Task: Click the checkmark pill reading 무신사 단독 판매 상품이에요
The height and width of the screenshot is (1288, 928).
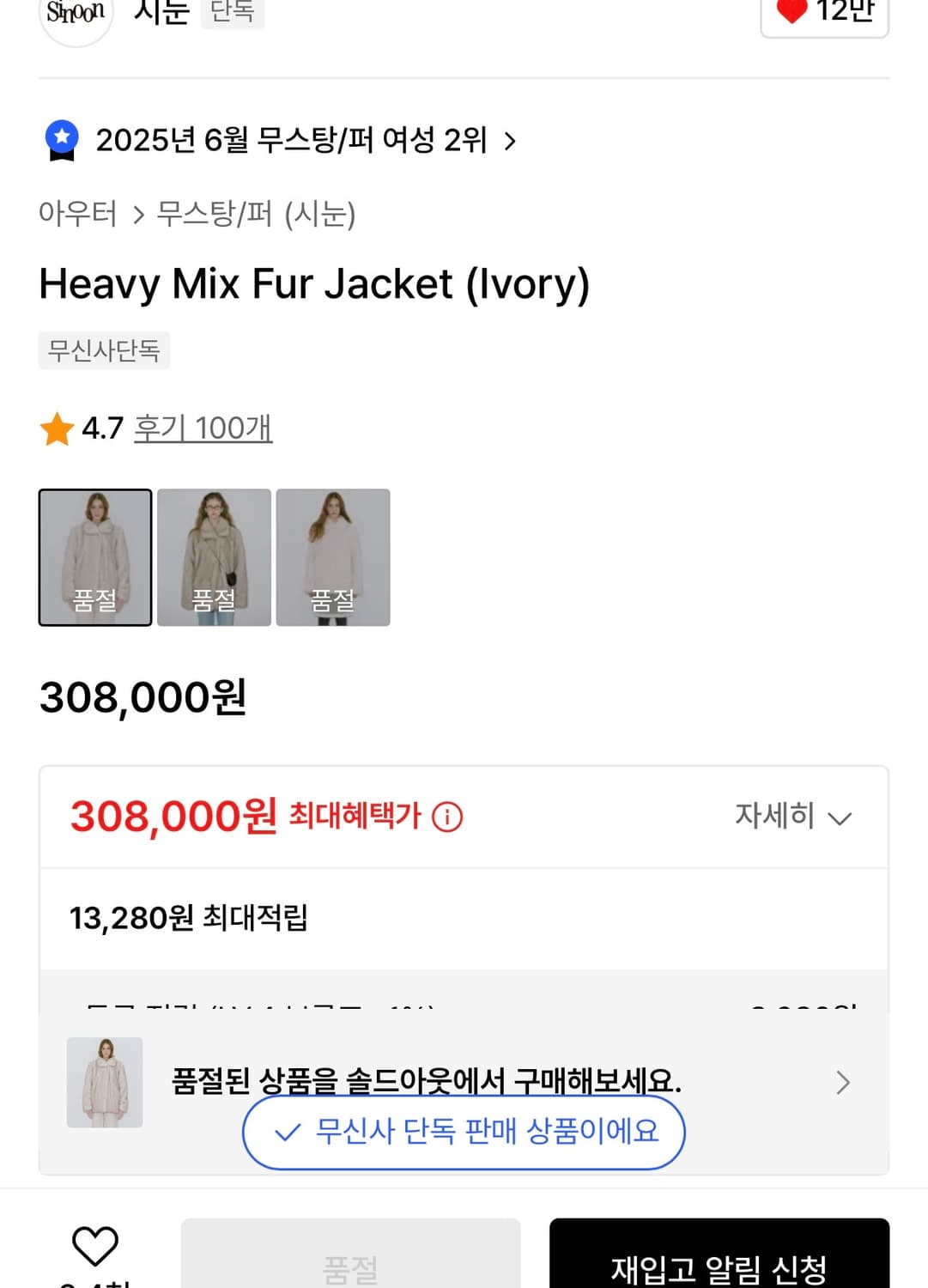Action: 464,1133
